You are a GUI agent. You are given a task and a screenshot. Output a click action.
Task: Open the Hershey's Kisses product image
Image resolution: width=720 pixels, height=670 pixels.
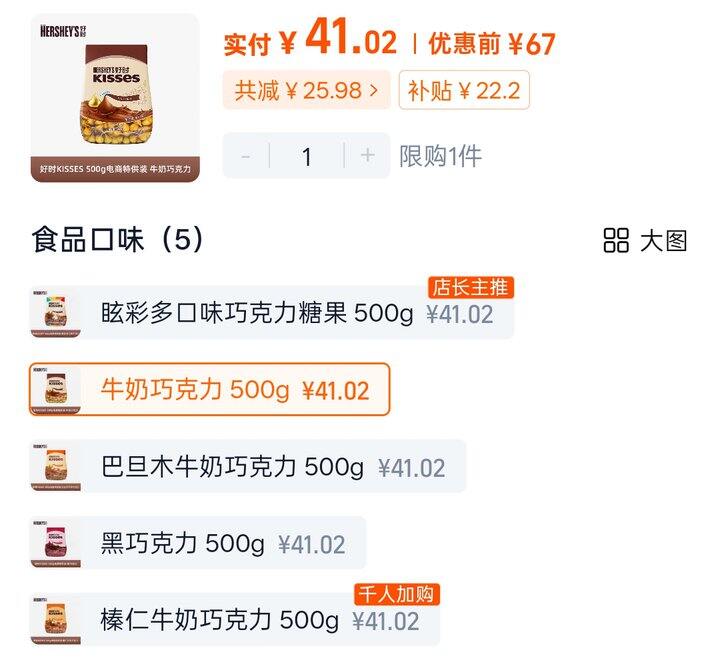click(x=114, y=97)
